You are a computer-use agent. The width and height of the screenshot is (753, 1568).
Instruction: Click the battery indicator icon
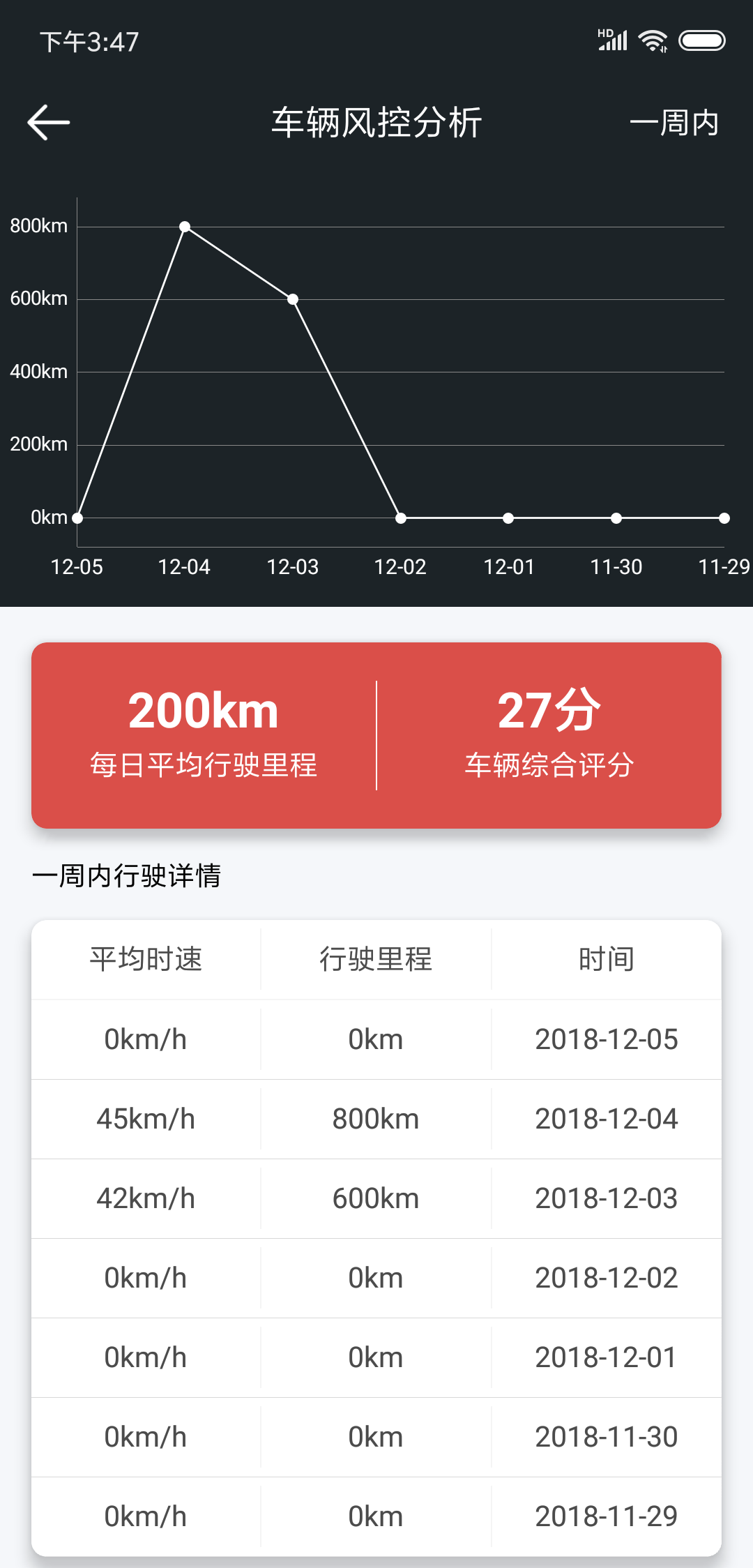pos(701,40)
